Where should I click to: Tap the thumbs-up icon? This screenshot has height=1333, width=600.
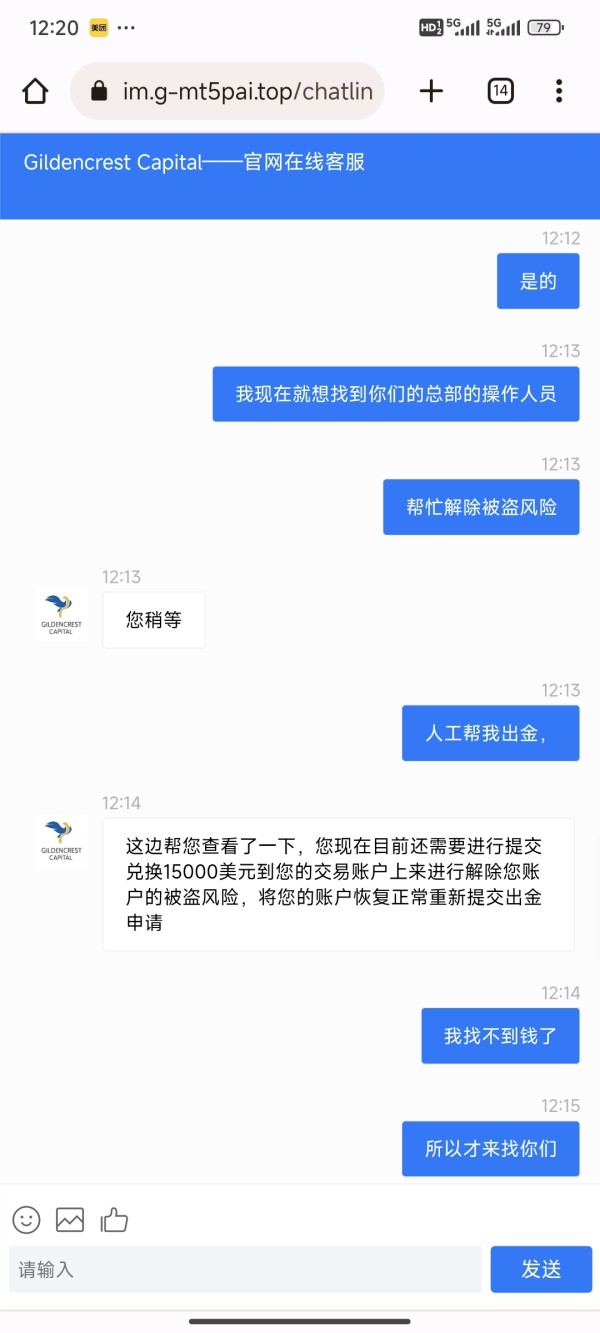[114, 1219]
